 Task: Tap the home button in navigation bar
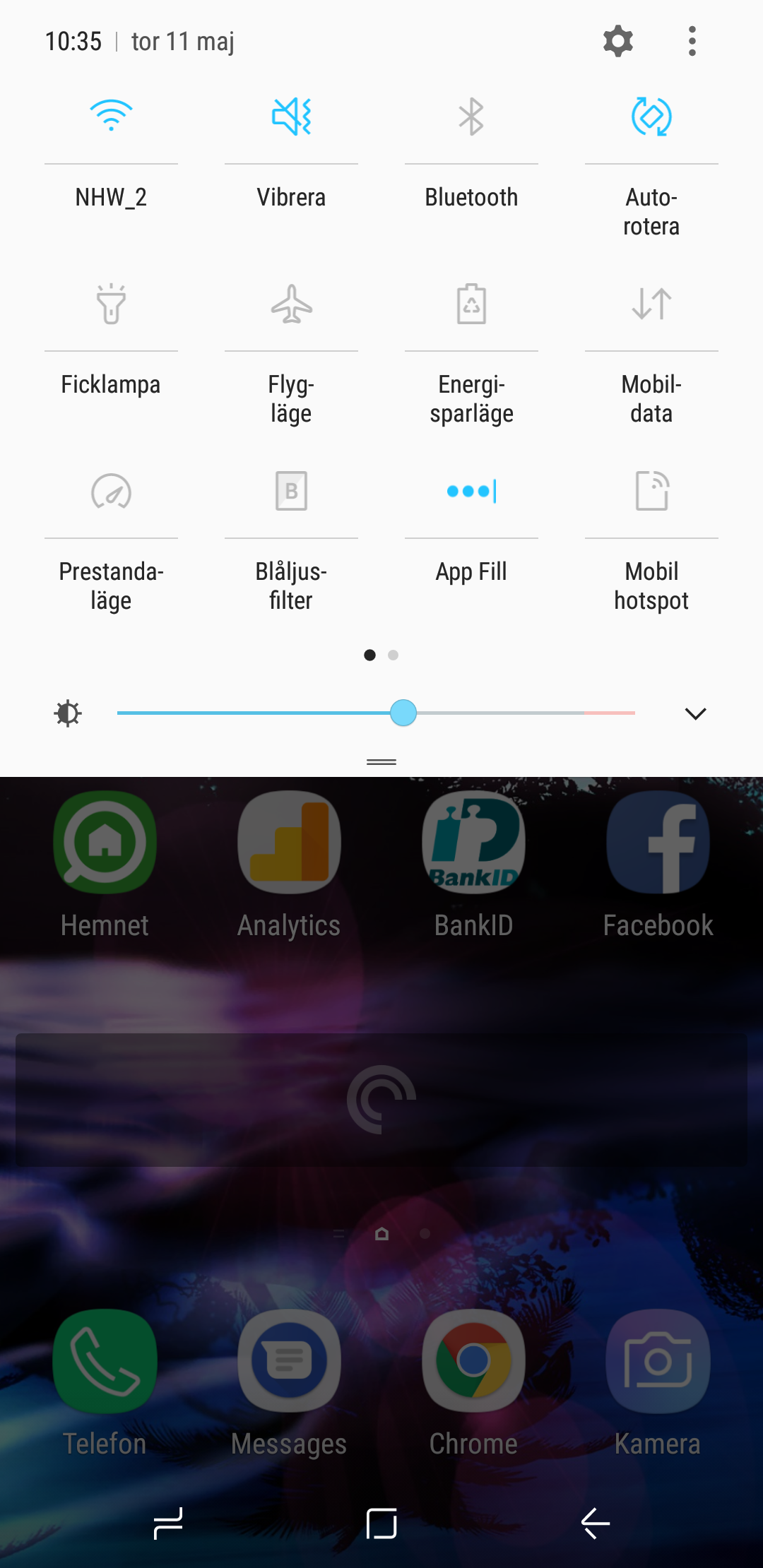381,1523
